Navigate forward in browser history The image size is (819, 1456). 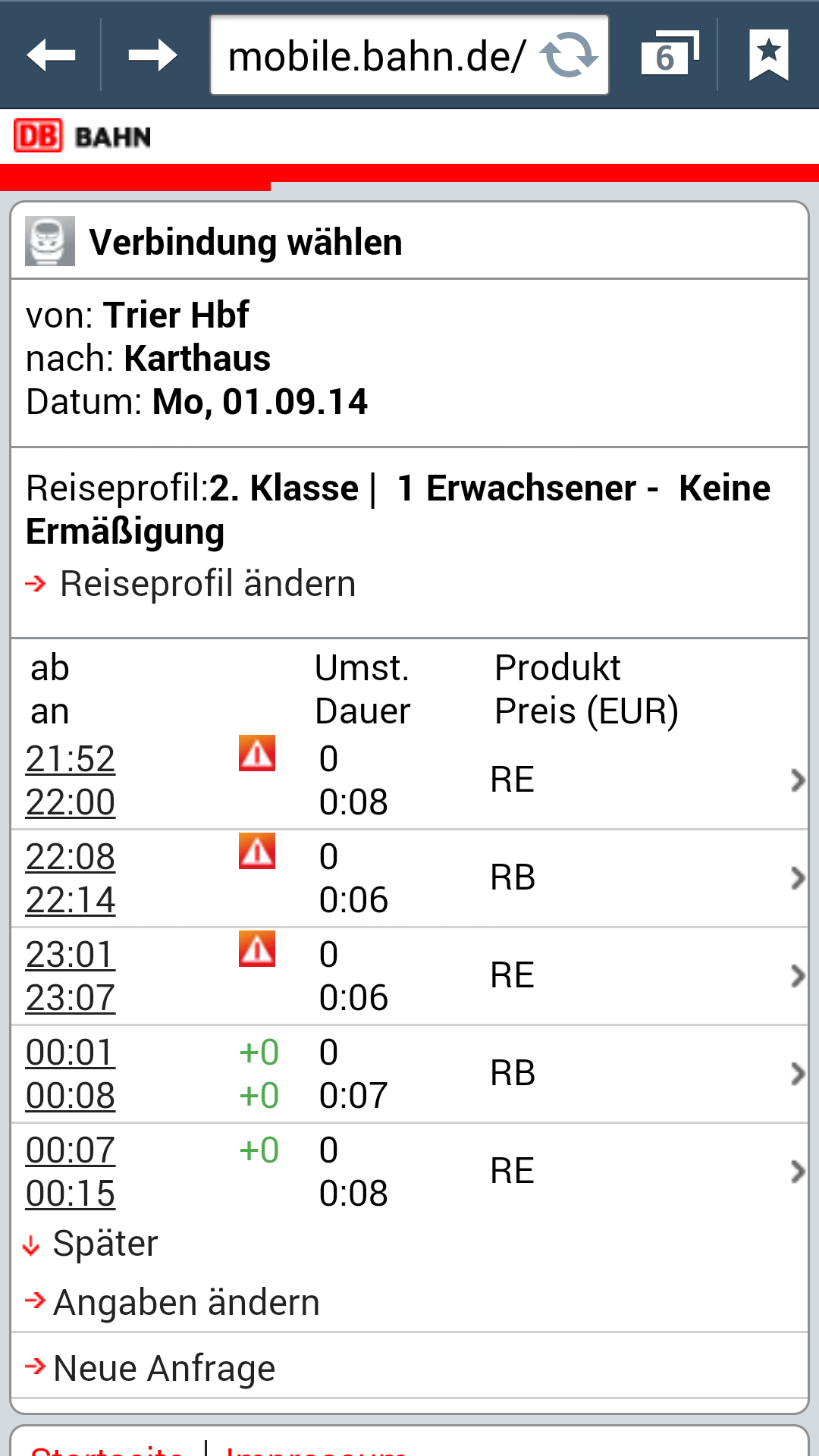pyautogui.click(x=152, y=55)
